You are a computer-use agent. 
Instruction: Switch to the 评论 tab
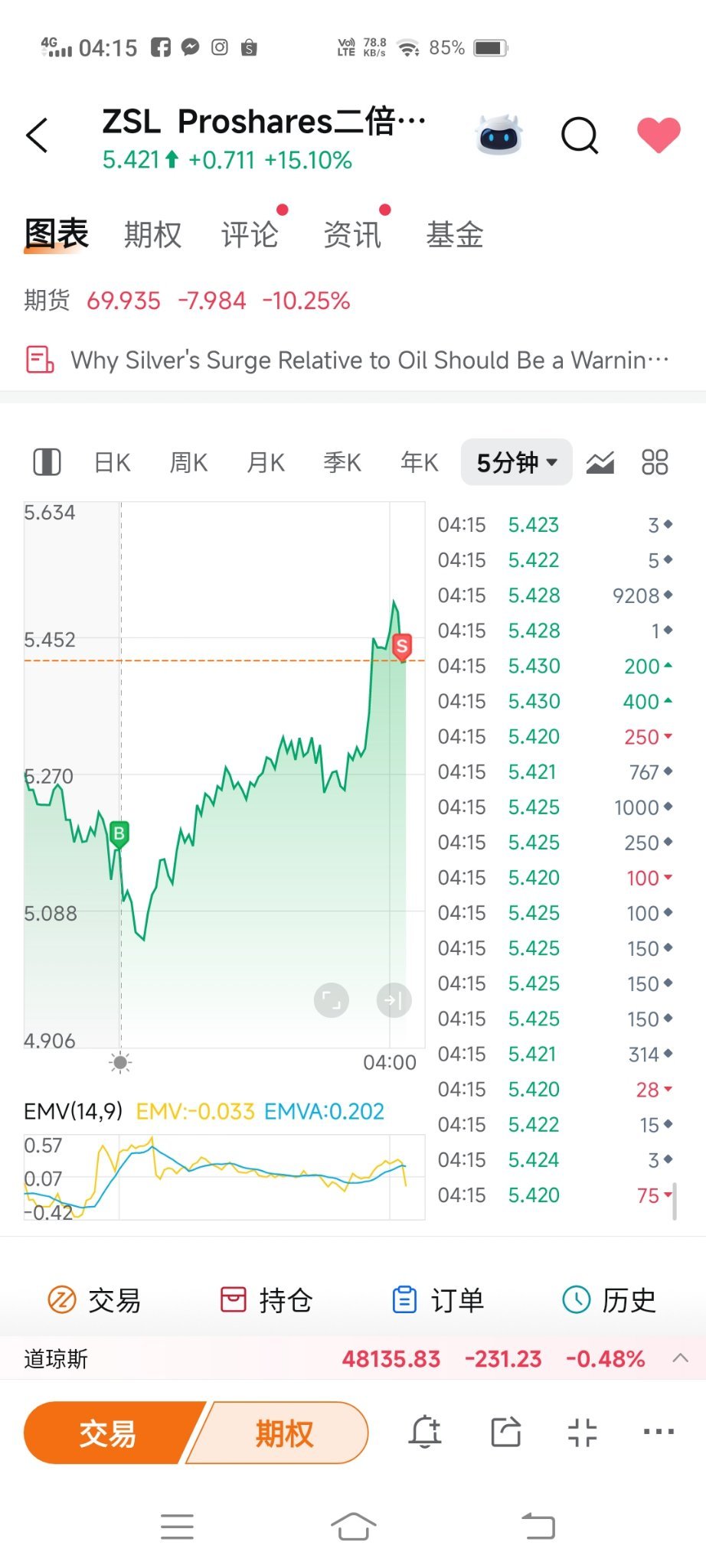coord(250,235)
